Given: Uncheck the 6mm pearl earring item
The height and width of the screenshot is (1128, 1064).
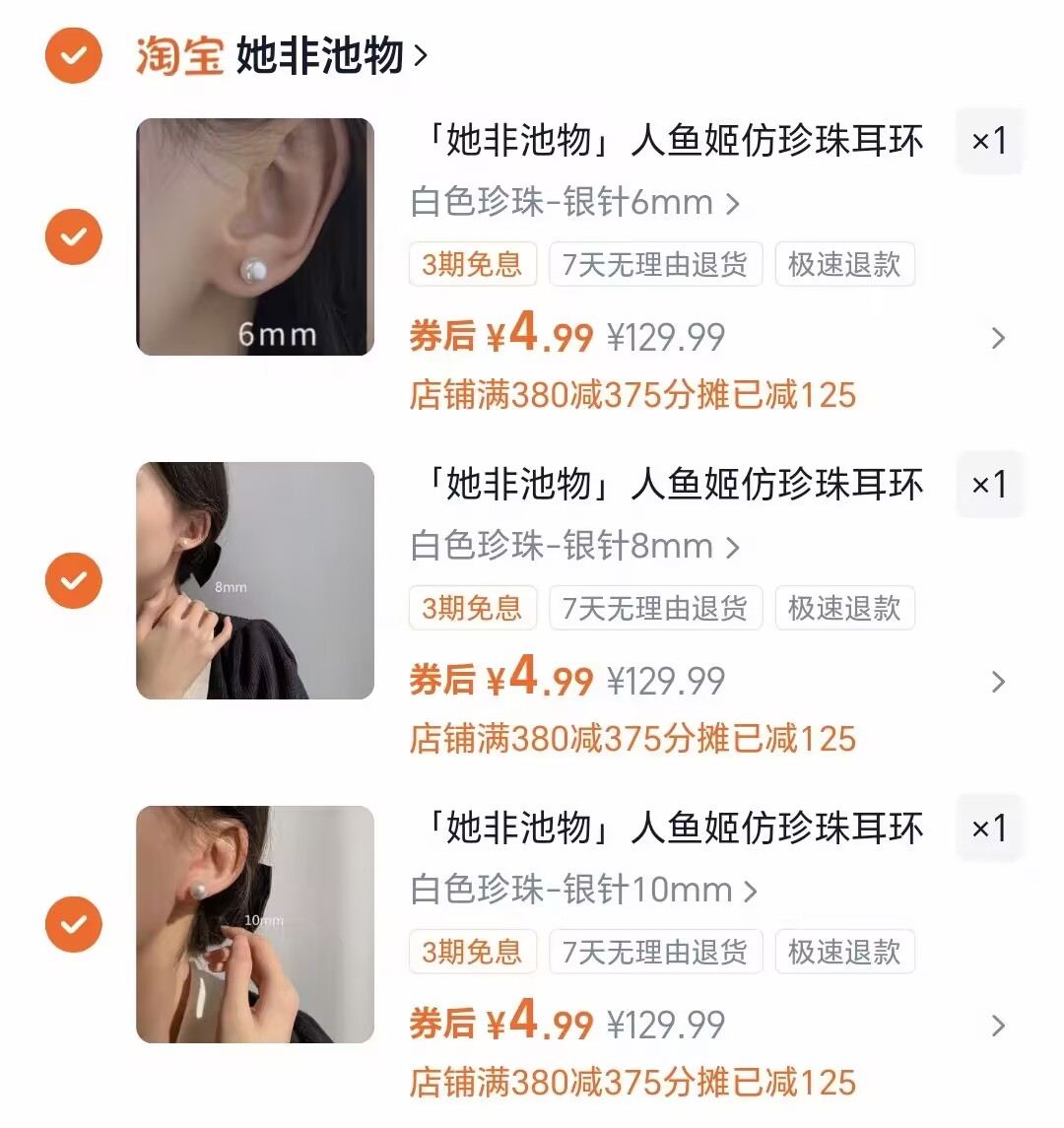Looking at the screenshot, I should coord(73,237).
